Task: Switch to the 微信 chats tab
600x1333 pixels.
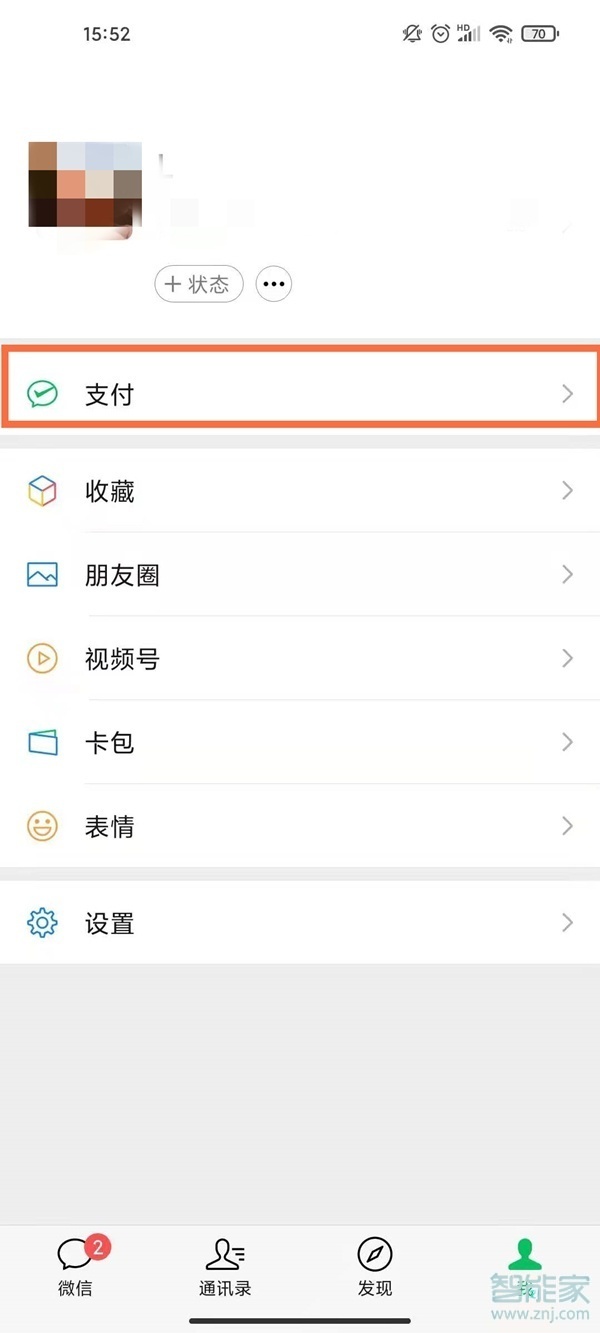Action: coord(76,1266)
